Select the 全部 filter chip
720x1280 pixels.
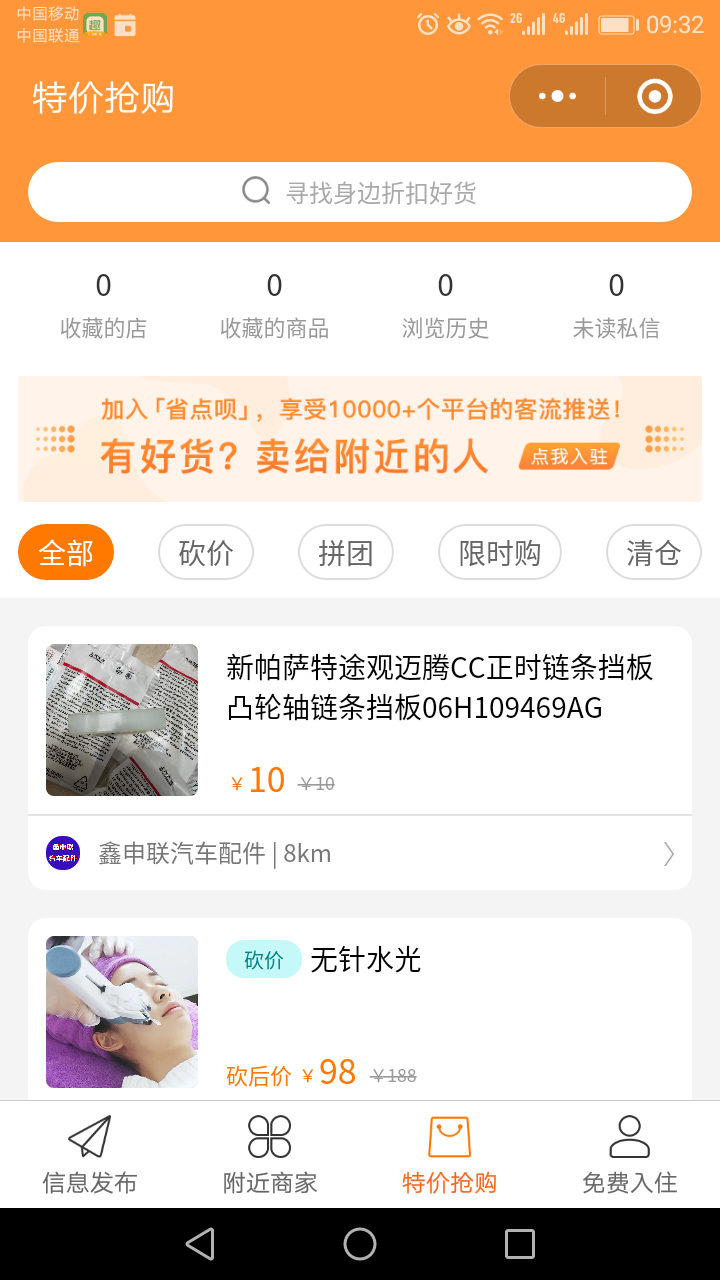point(66,552)
